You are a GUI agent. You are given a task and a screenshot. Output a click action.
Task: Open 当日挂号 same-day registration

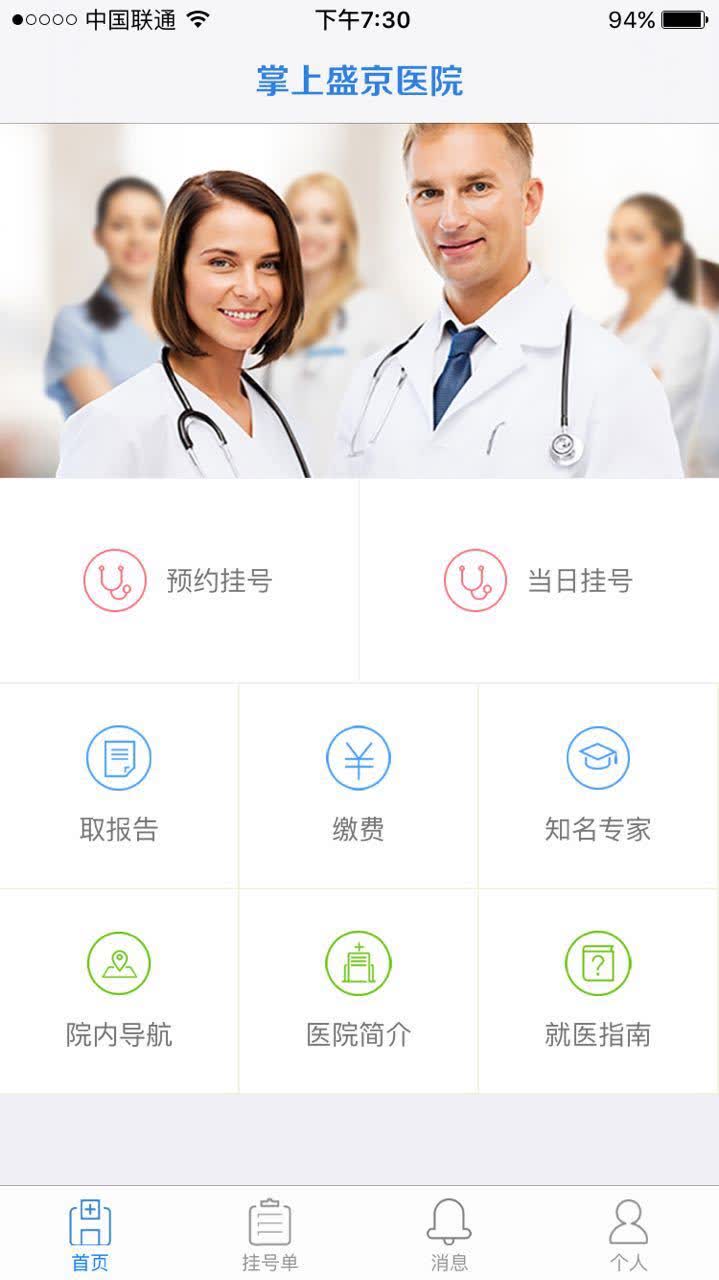[x=539, y=580]
